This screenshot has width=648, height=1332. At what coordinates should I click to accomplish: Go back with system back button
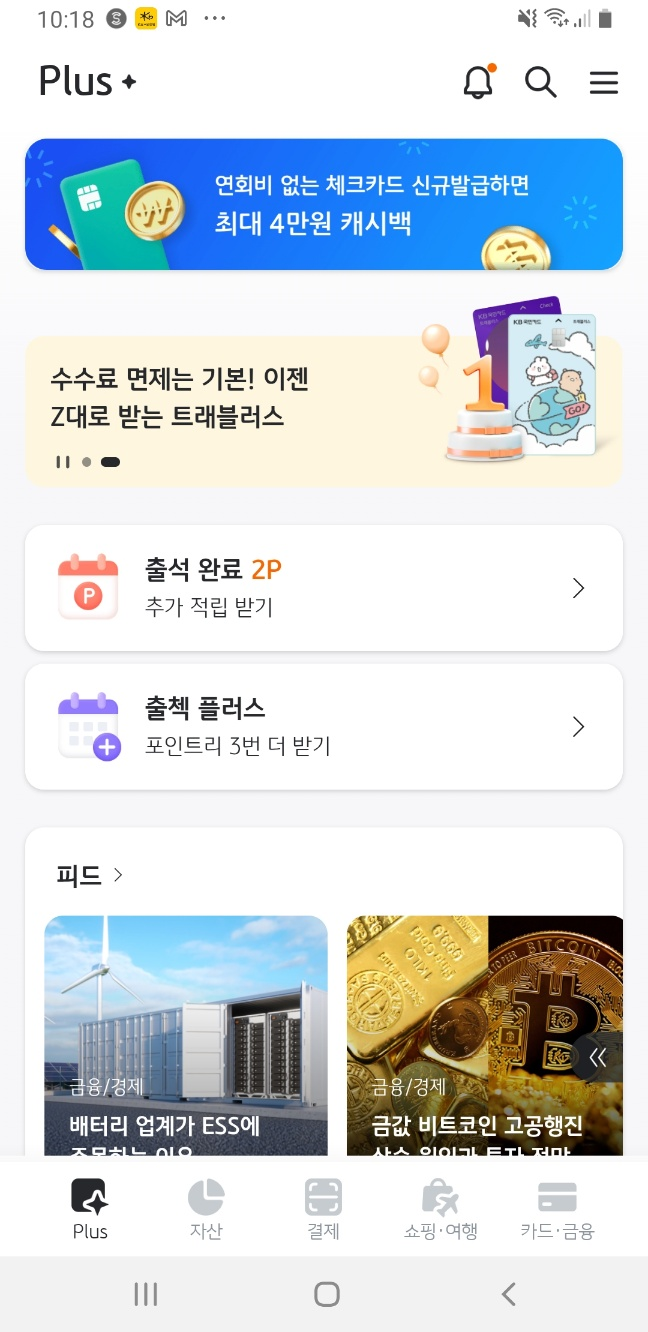coord(508,1295)
